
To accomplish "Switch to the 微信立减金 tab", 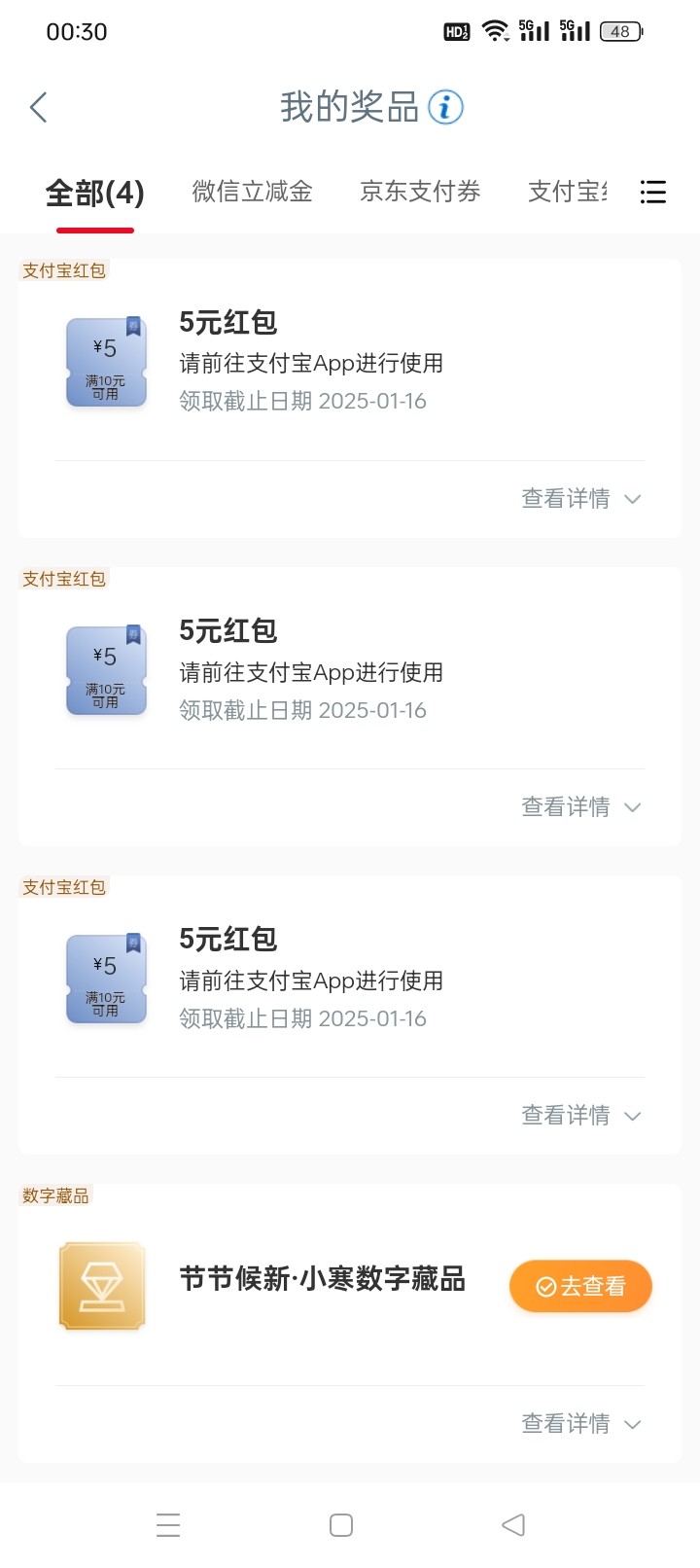I will [252, 192].
